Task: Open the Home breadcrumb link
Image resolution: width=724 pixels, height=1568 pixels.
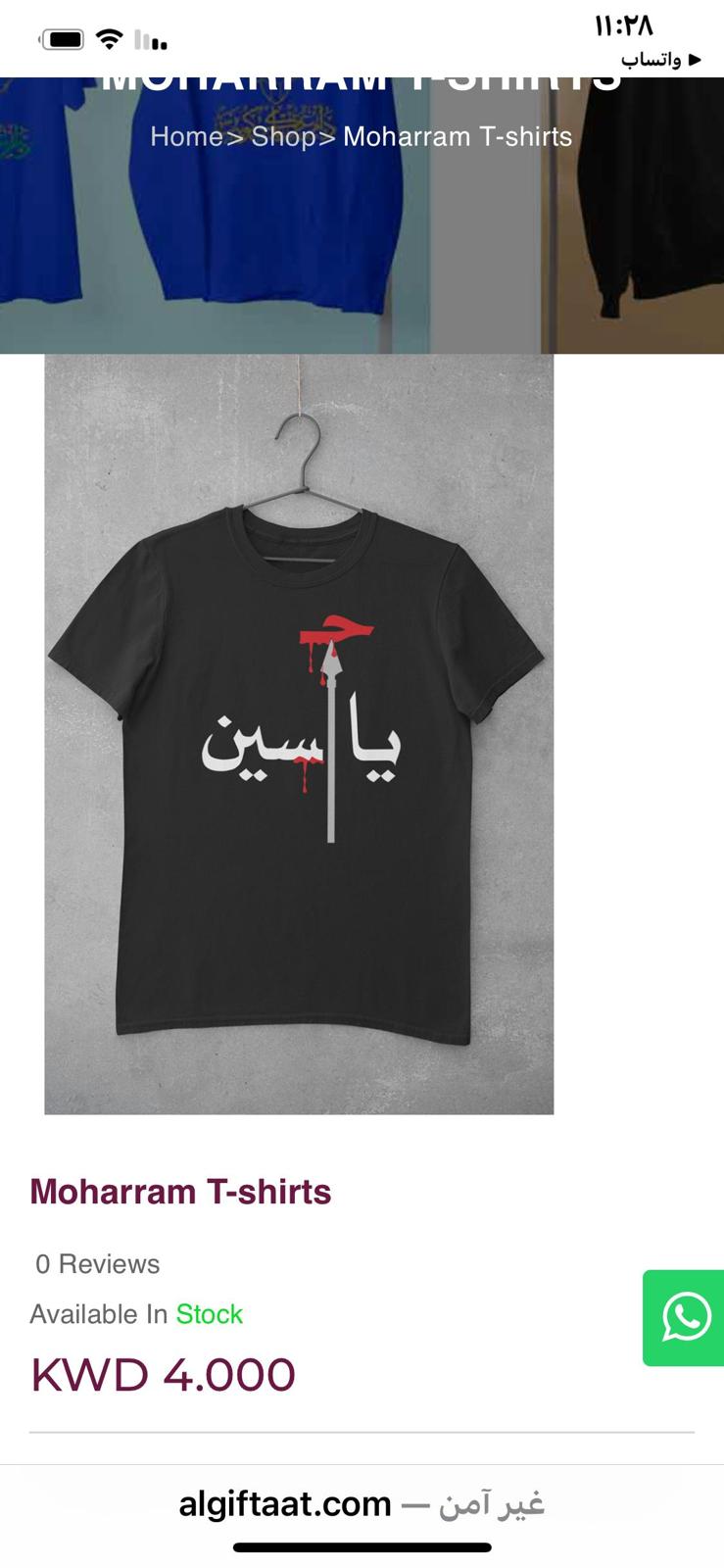Action: tap(187, 136)
